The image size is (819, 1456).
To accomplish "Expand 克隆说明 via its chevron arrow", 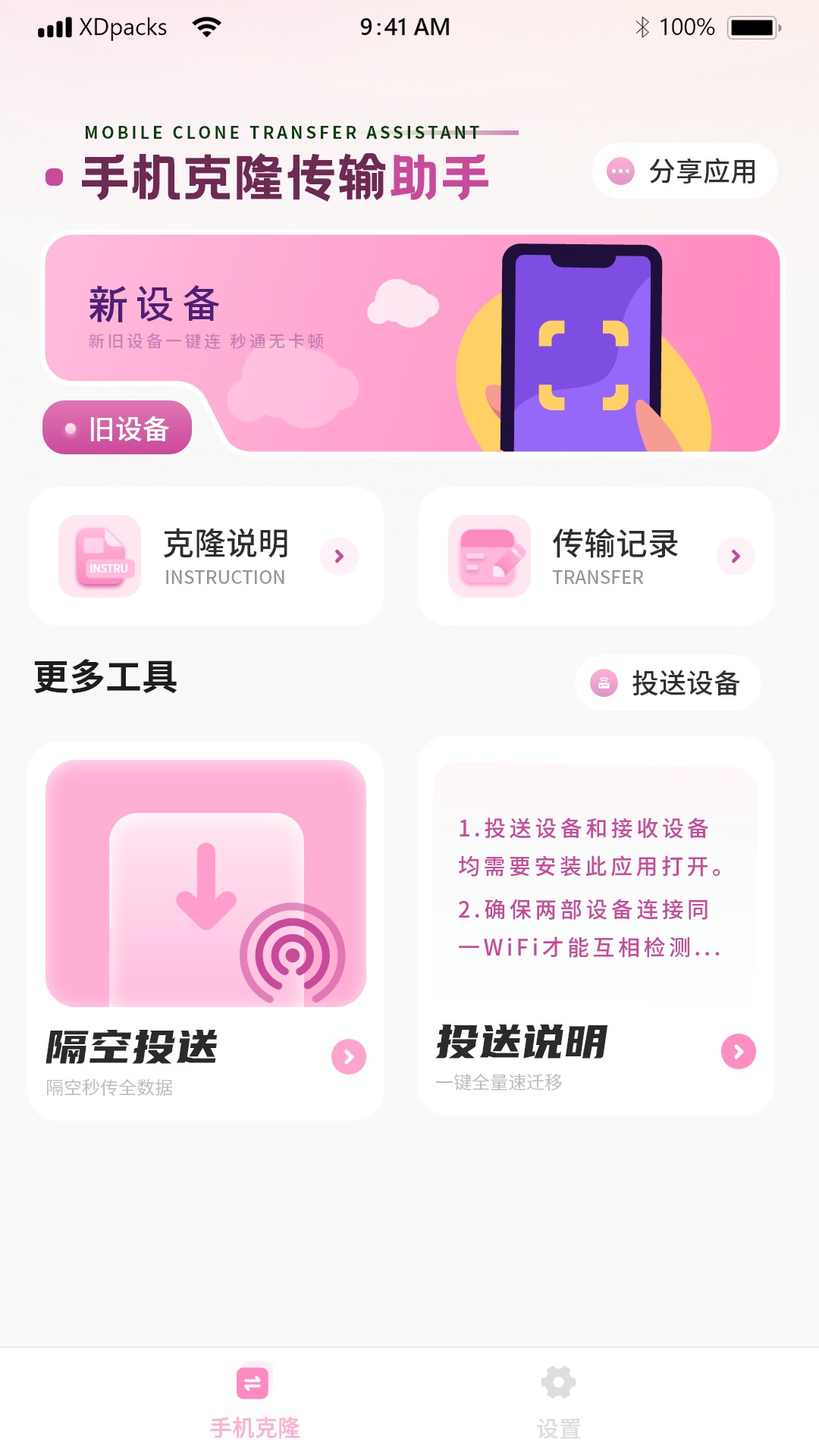I will 340,556.
